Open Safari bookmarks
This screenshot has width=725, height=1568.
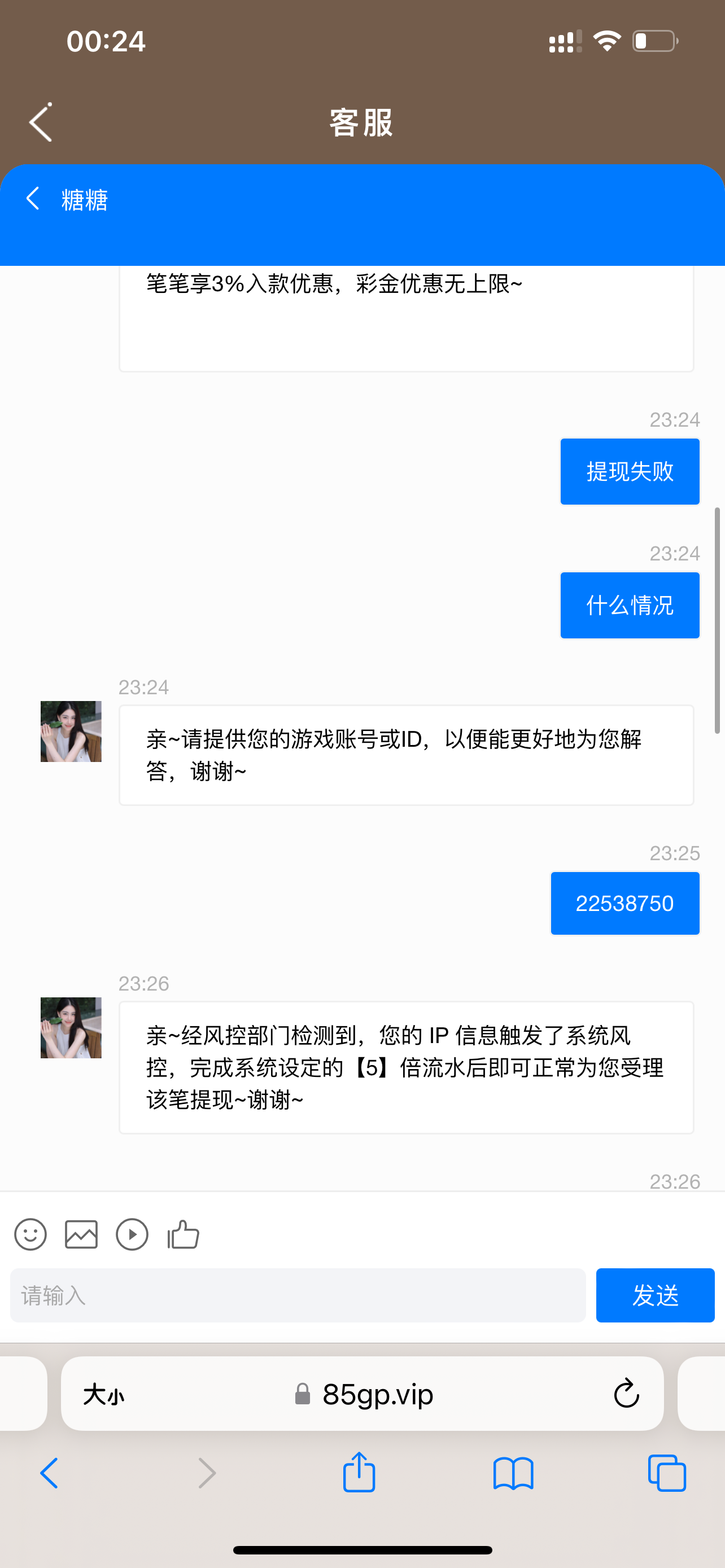513,1474
